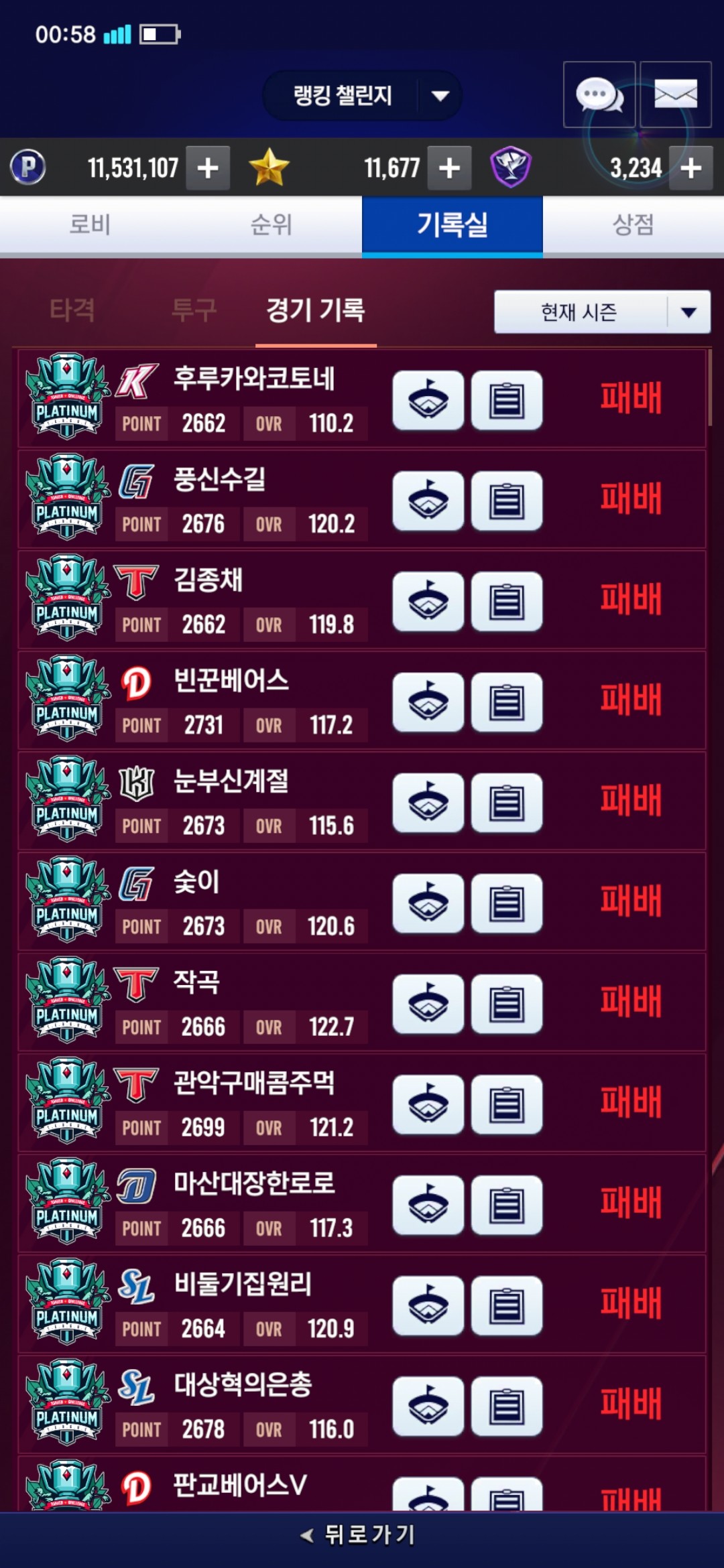Image resolution: width=724 pixels, height=1568 pixels.
Task: View stadium replay for 빈꾼베어스 match
Action: coord(428,702)
